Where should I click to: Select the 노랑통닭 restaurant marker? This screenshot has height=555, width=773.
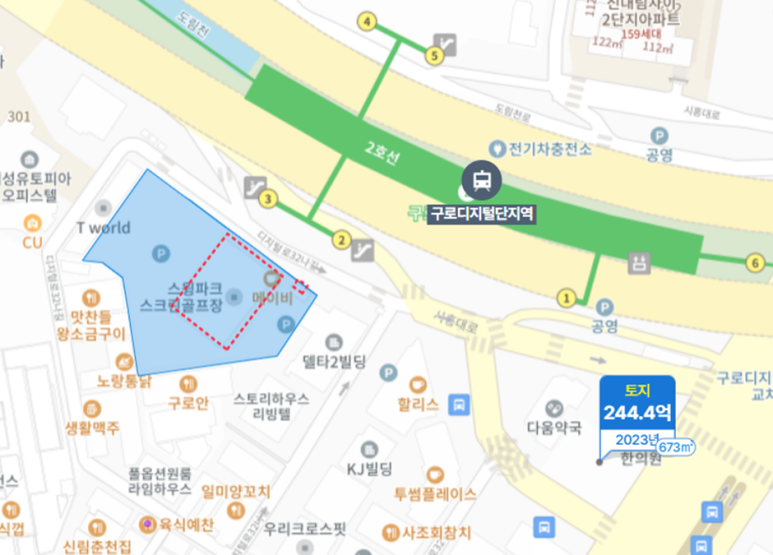[125, 361]
